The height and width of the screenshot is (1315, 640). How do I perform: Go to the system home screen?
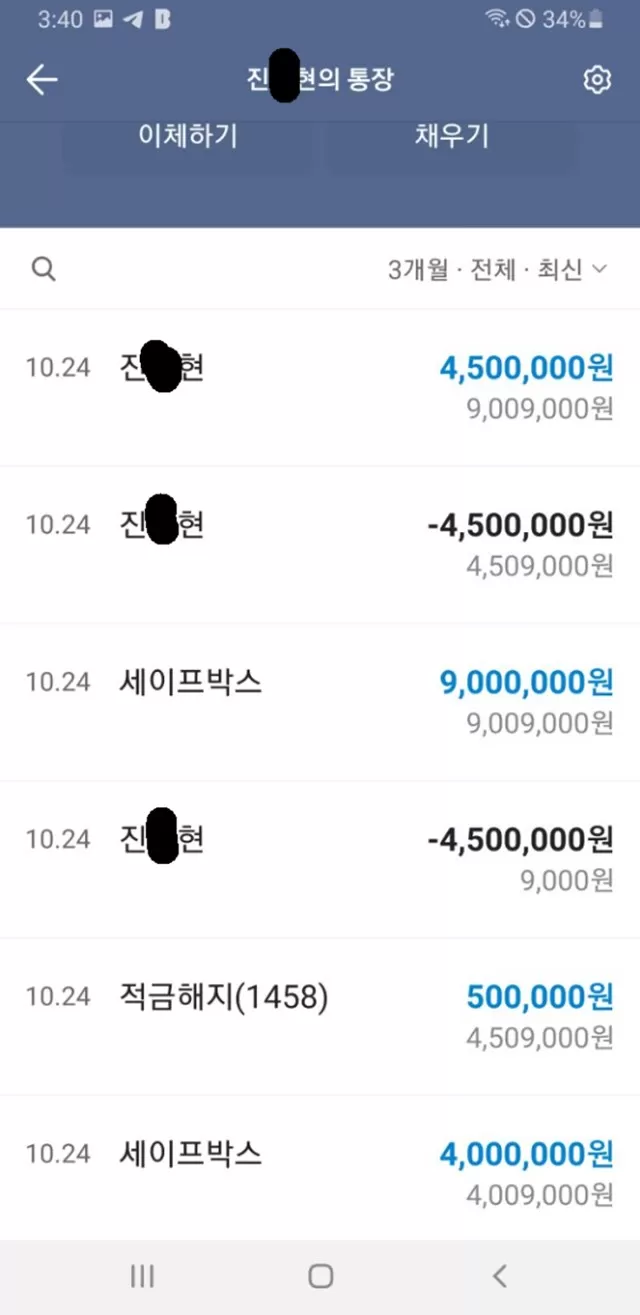pyautogui.click(x=321, y=1275)
